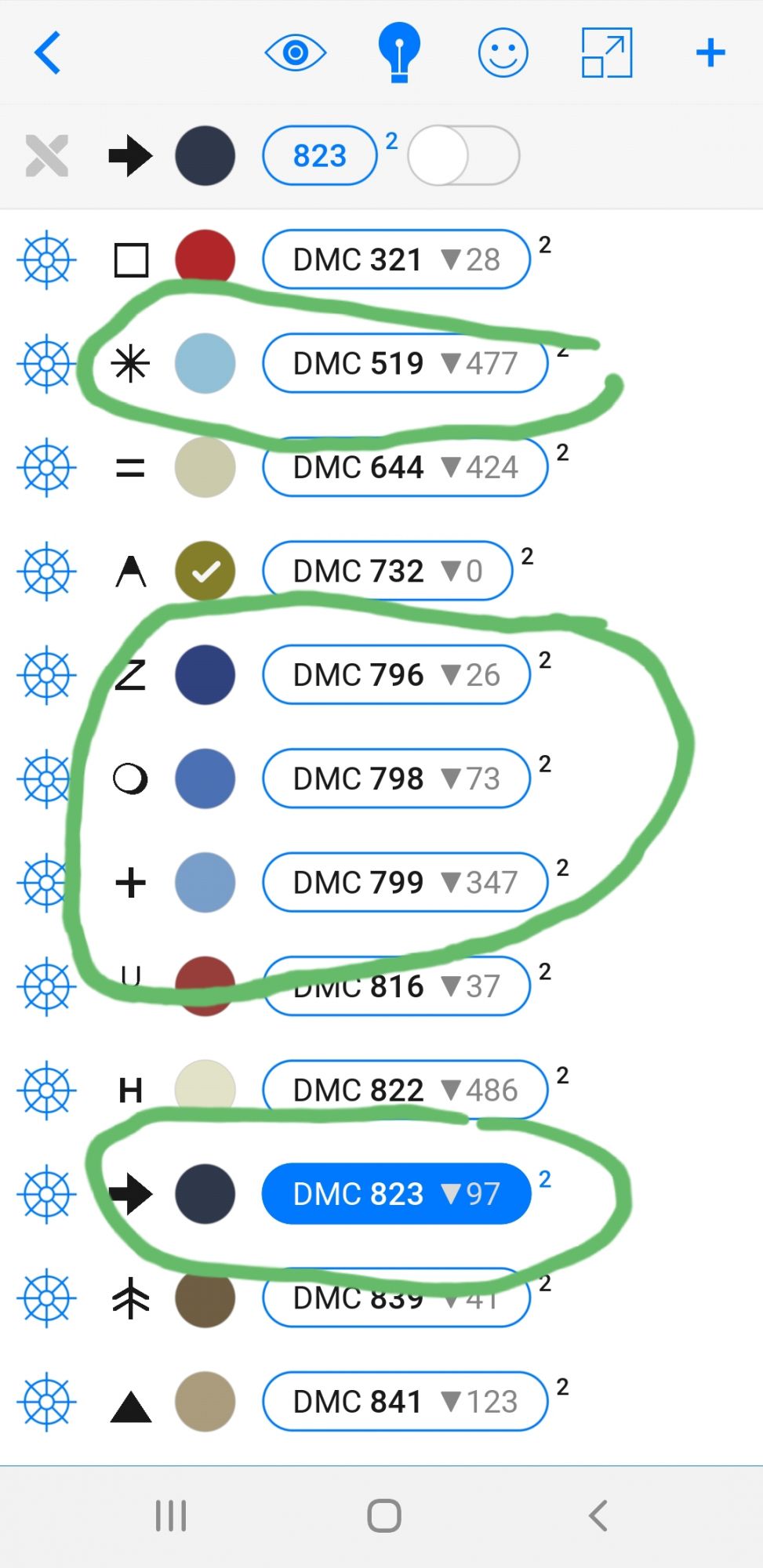Viewport: 763px width, 1568px height.
Task: Tap the checked DMC 732 color swatch
Action: [205, 571]
